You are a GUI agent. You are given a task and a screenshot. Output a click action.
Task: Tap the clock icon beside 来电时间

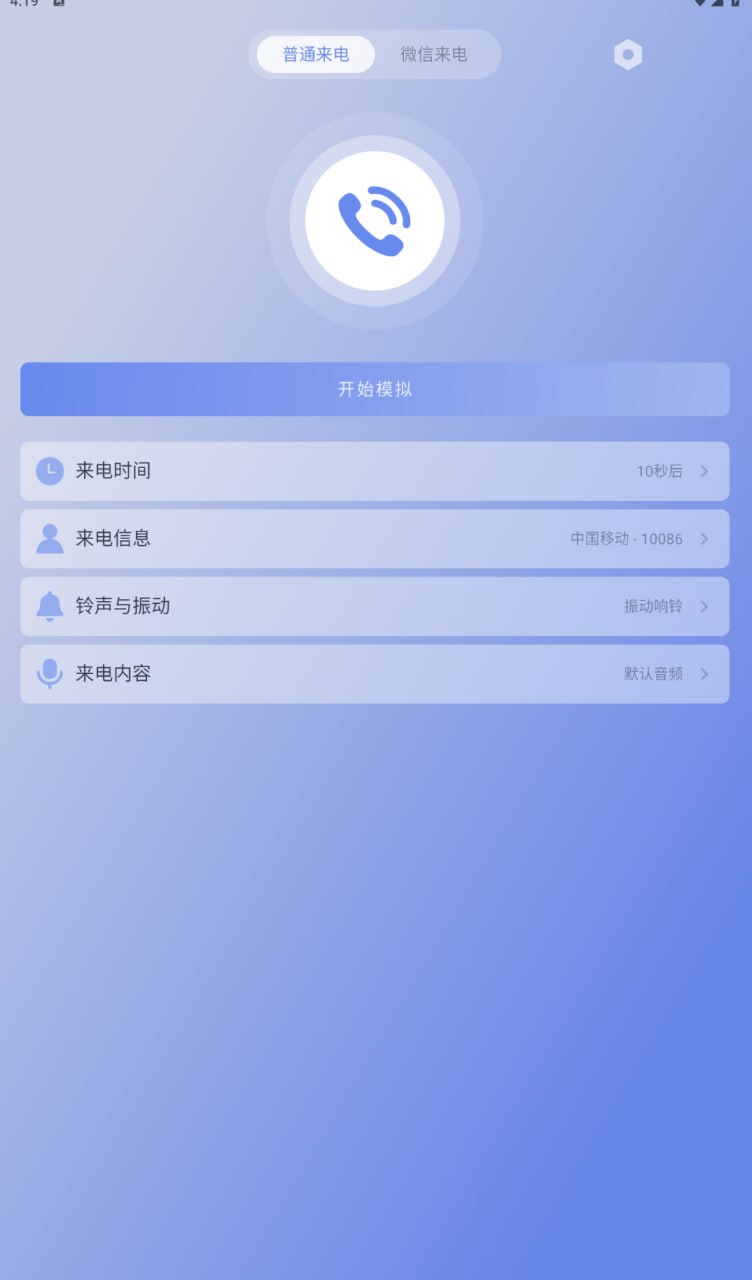(50, 470)
